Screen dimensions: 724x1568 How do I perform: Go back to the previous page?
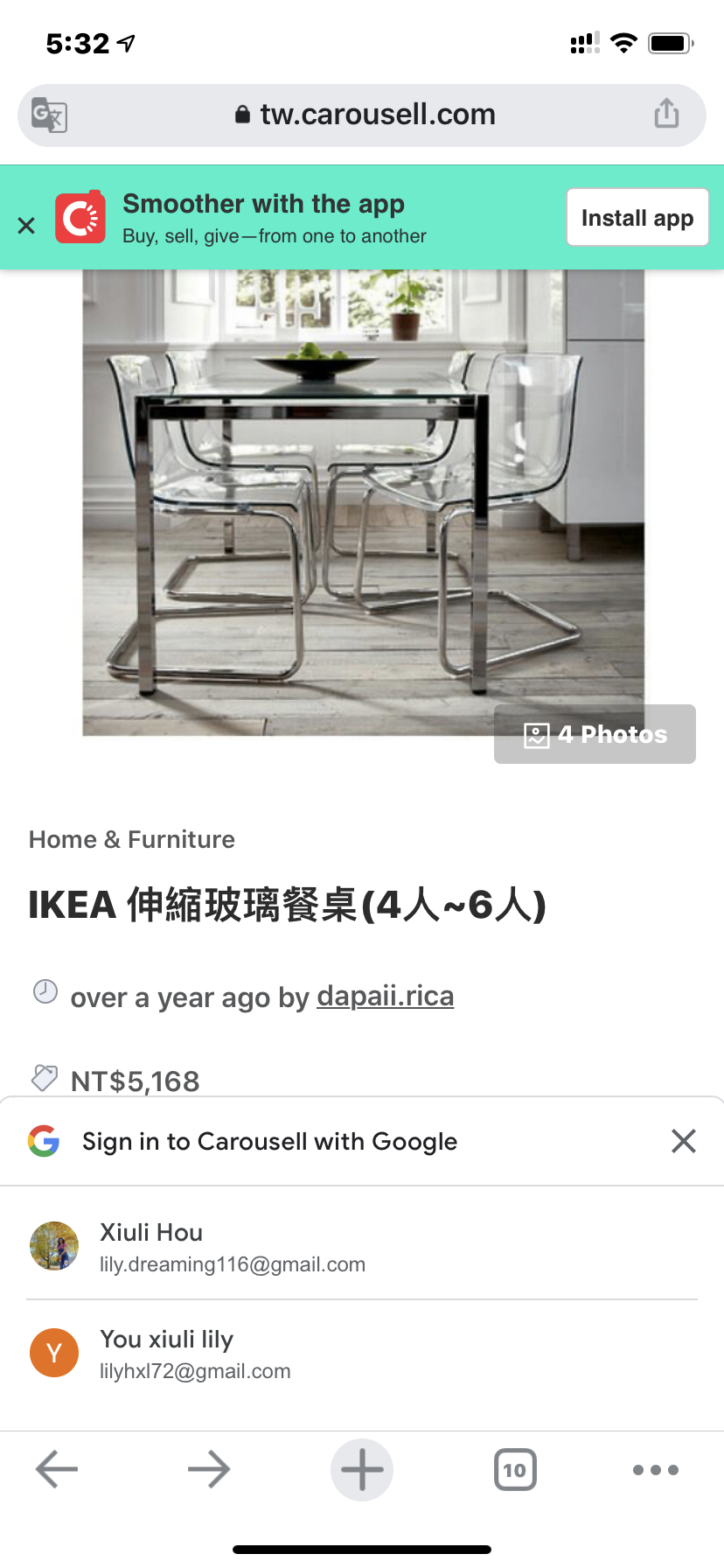[x=57, y=1469]
